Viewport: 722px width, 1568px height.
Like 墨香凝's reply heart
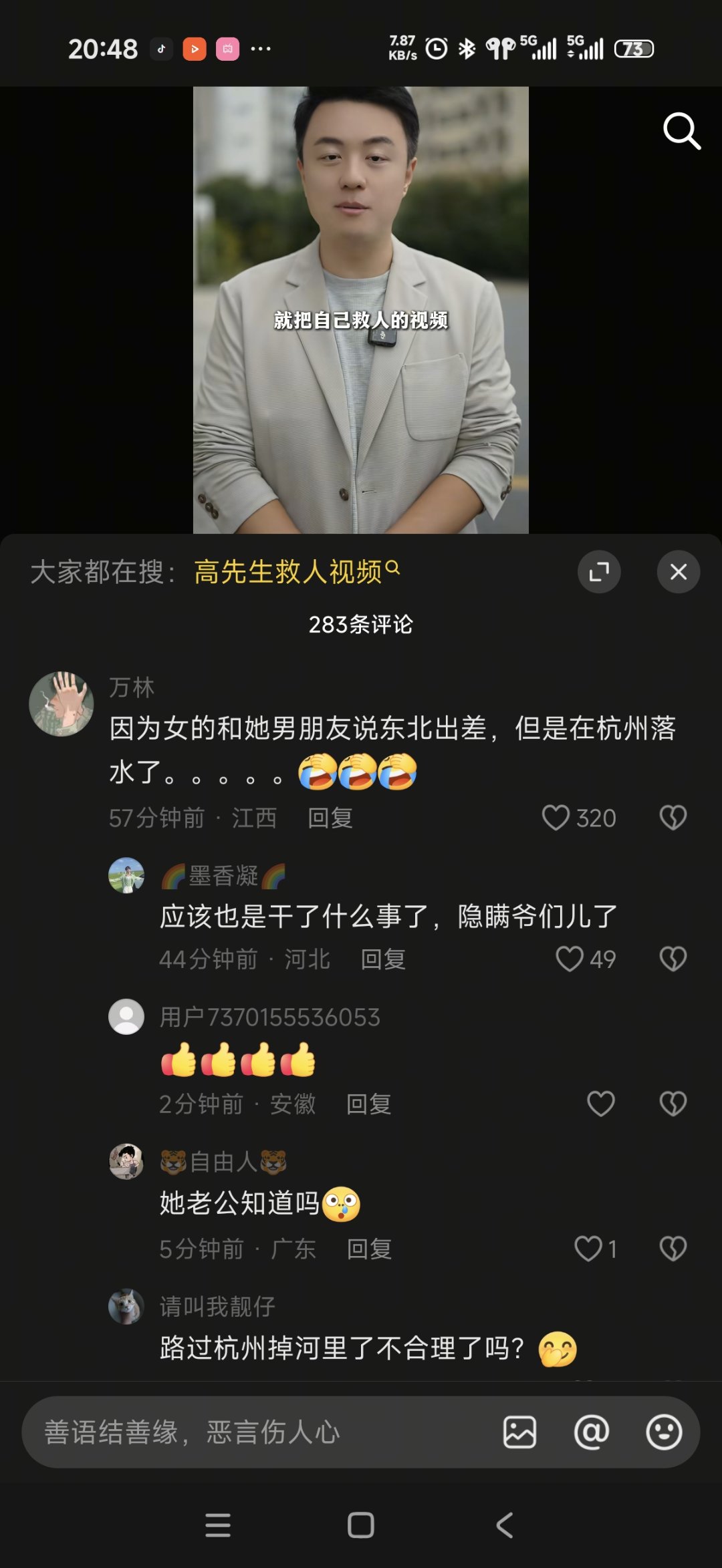tap(572, 959)
